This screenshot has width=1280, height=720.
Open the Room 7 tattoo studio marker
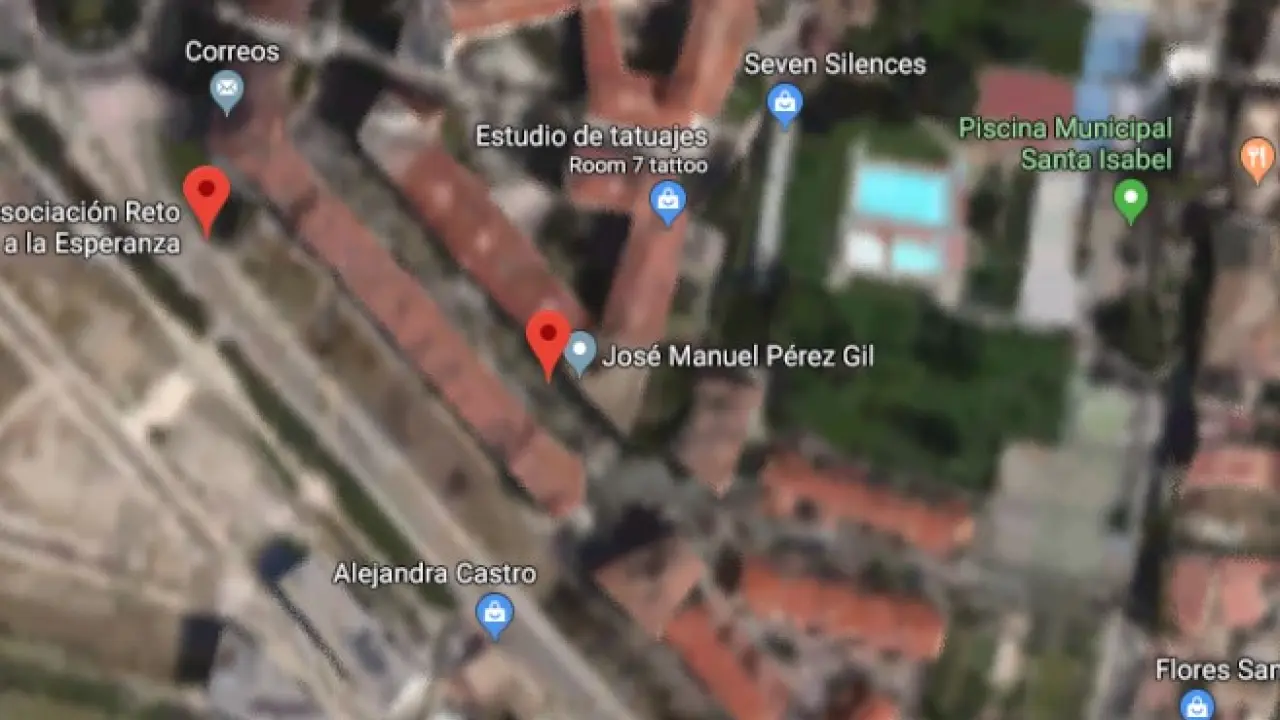(x=668, y=201)
